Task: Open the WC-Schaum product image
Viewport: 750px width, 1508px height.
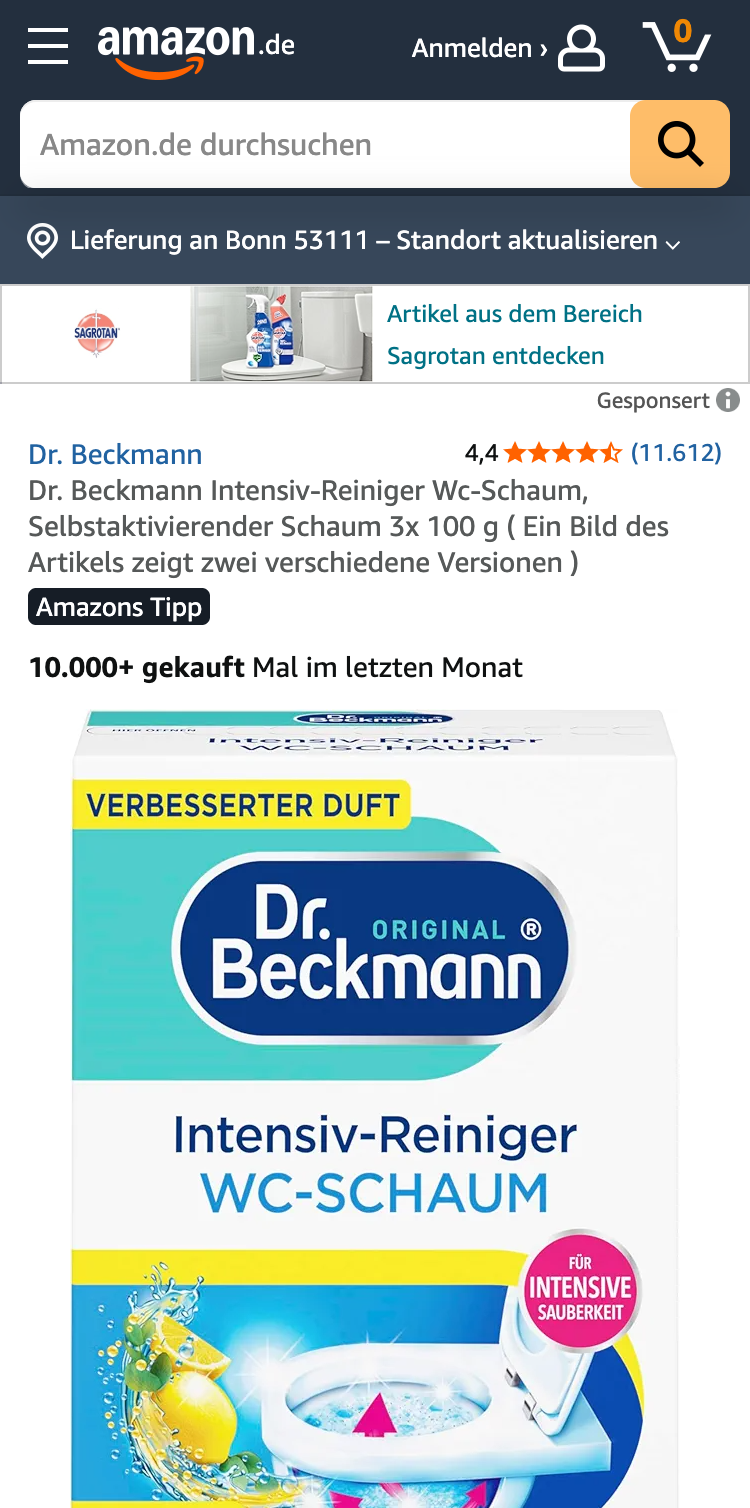Action: (375, 1100)
